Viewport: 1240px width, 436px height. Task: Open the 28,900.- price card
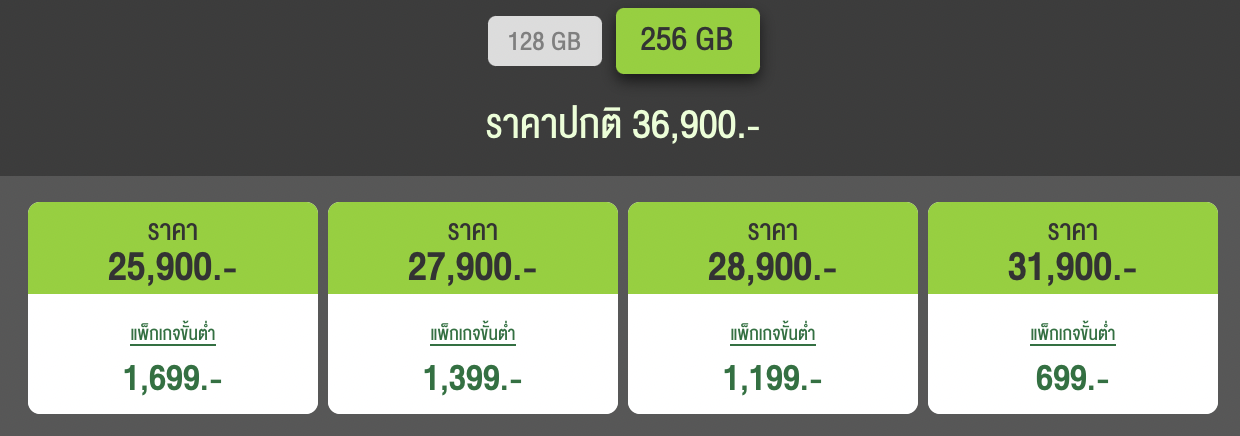773,308
